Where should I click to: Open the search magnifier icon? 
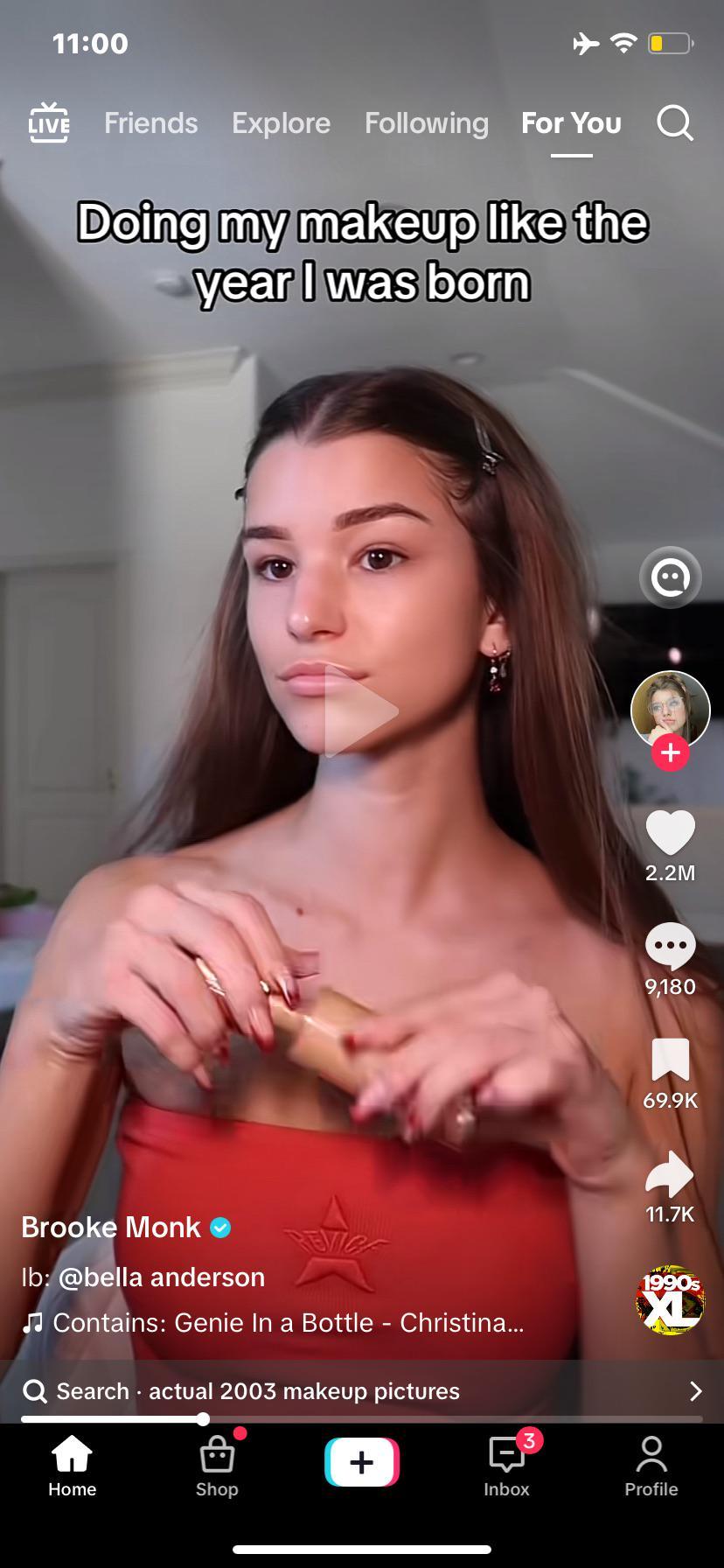coord(675,123)
